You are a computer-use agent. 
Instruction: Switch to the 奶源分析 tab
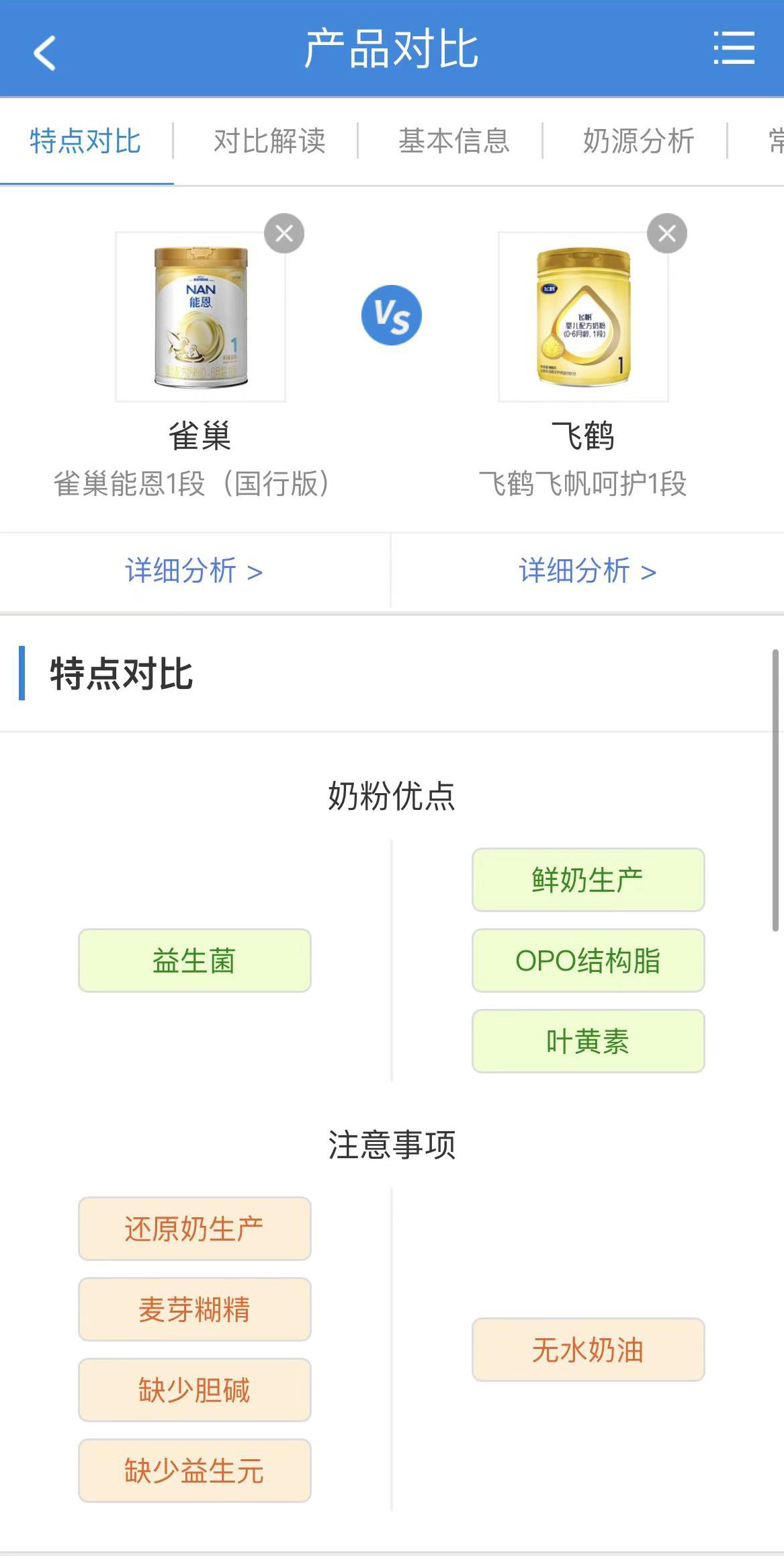tap(638, 141)
